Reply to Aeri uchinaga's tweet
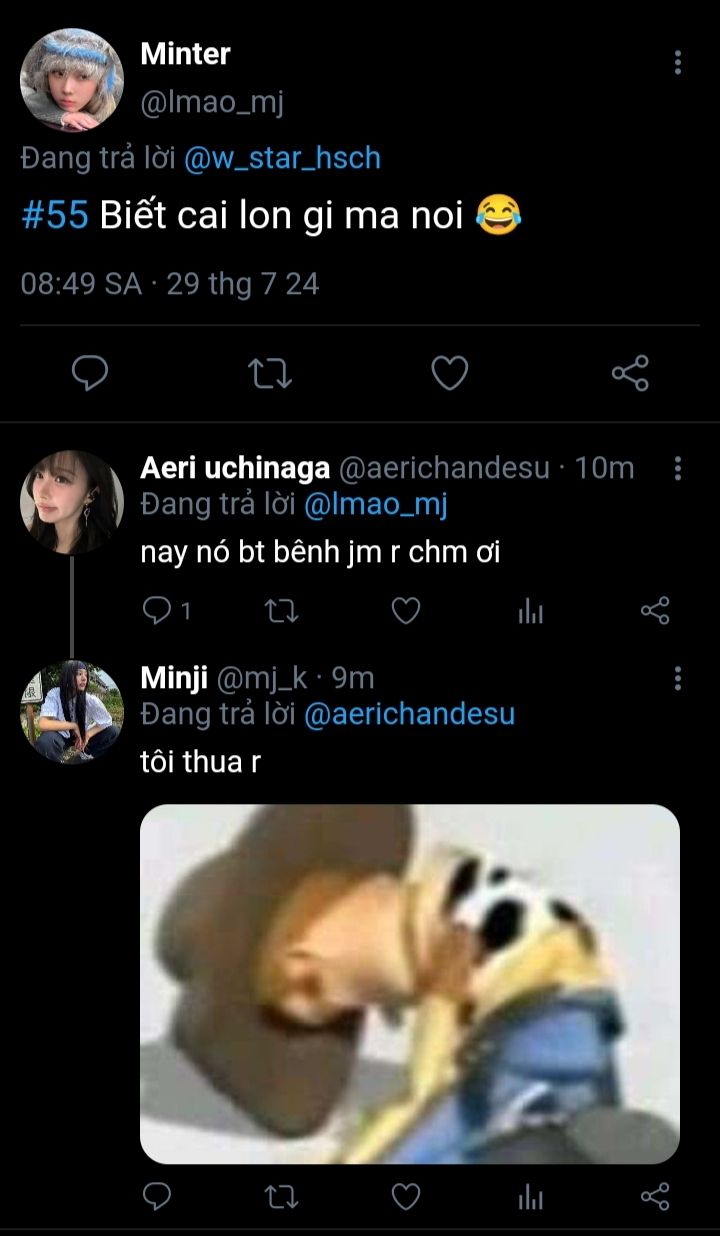The height and width of the screenshot is (1236, 720). click(158, 610)
